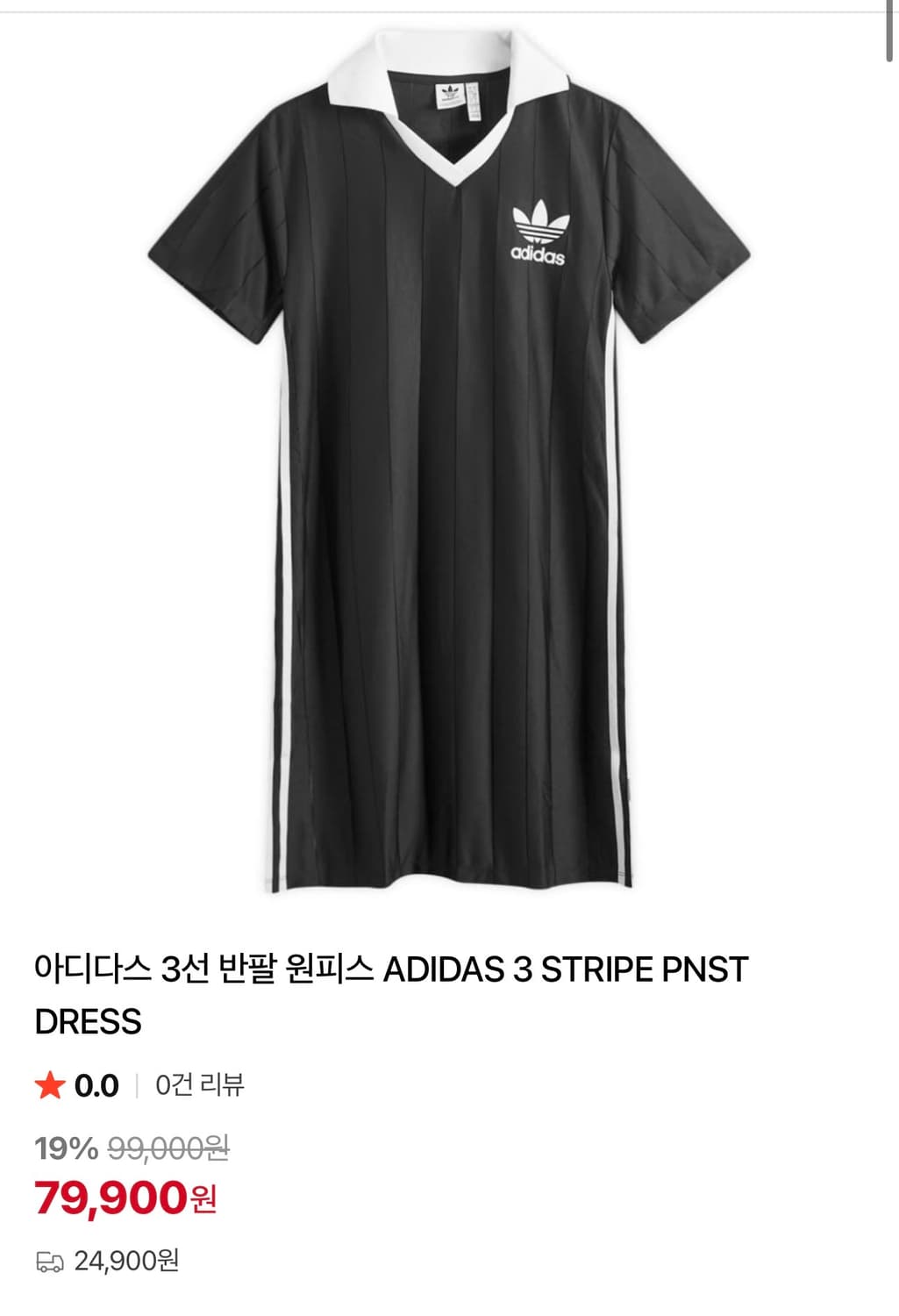This screenshot has width=899, height=1316.
Task: Open the product image of the black dress
Action: coord(447,456)
